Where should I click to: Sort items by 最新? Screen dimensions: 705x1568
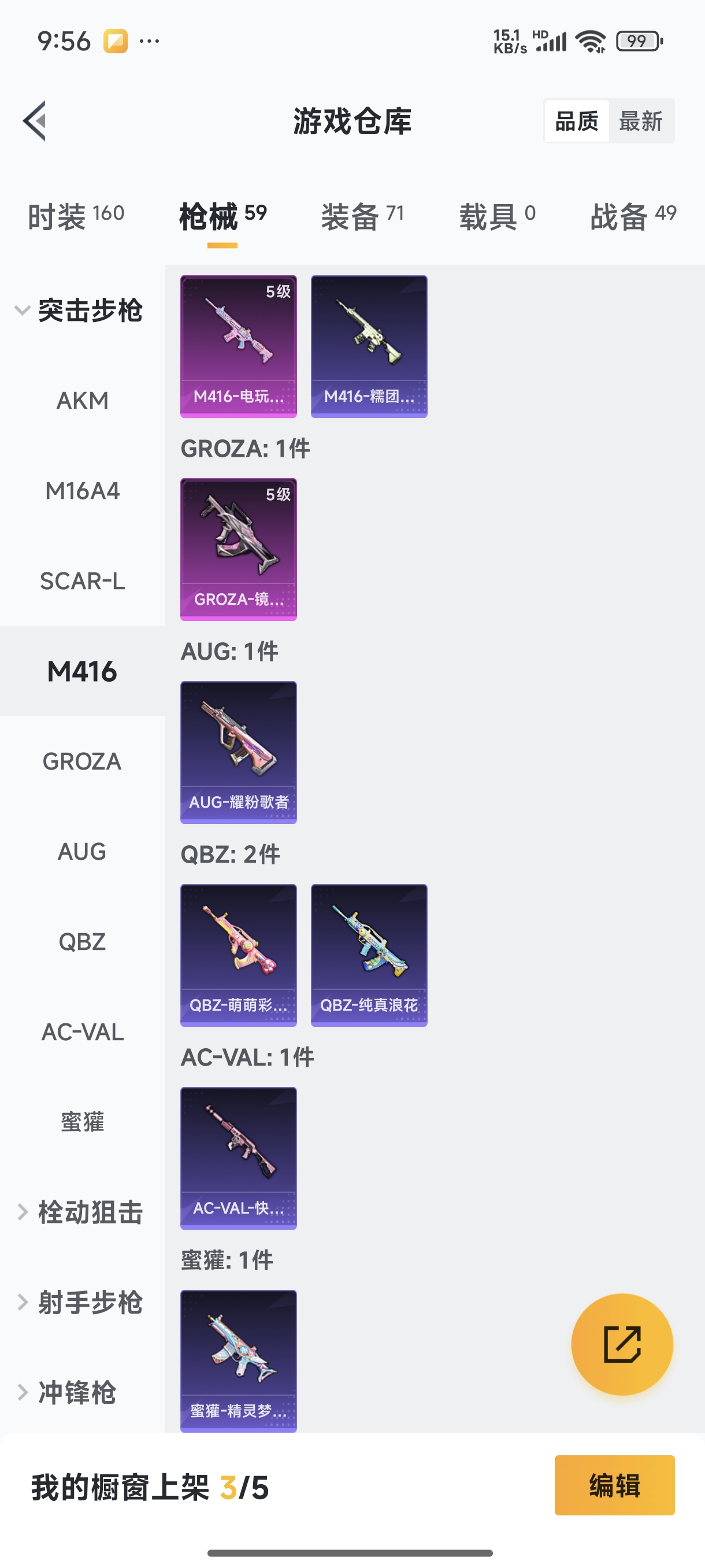tap(640, 121)
